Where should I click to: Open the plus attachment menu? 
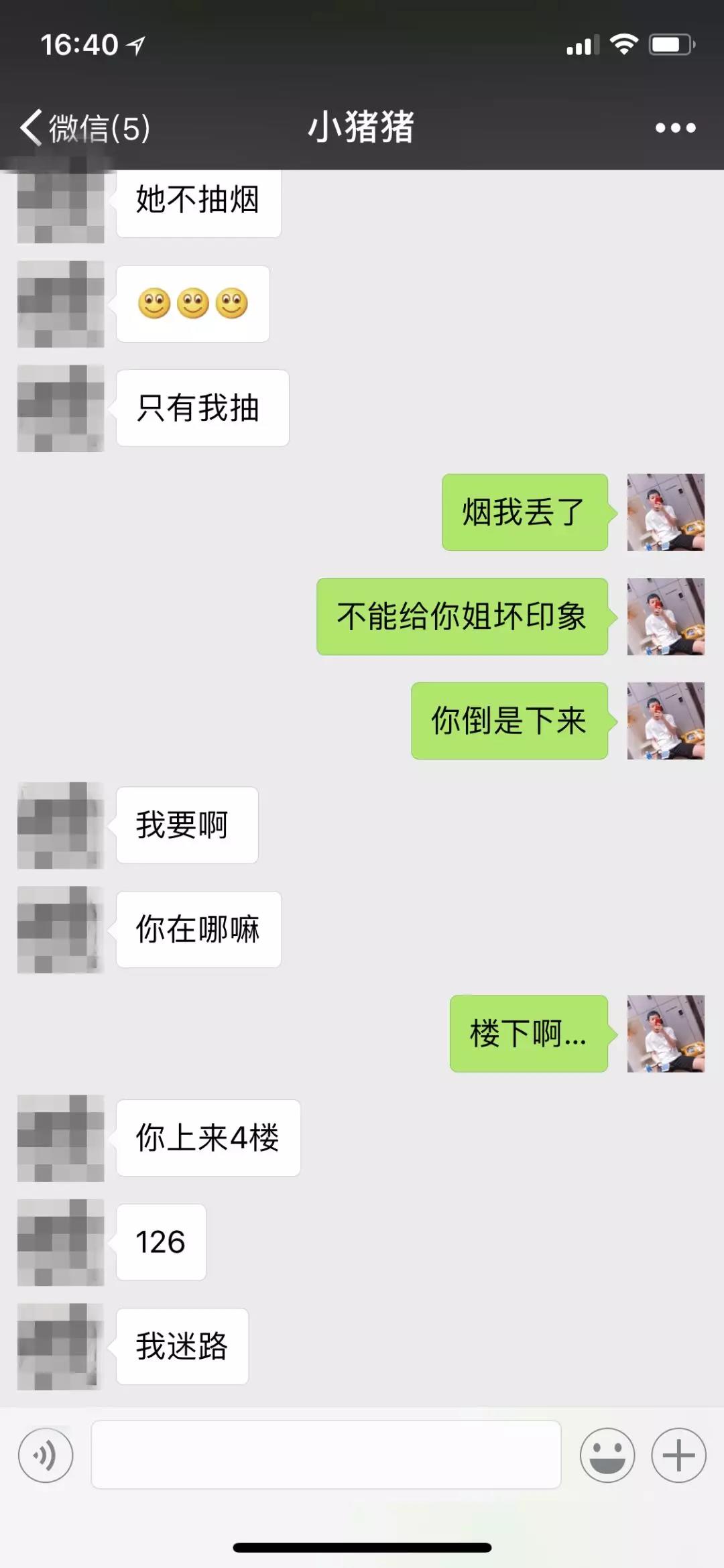[678, 1455]
